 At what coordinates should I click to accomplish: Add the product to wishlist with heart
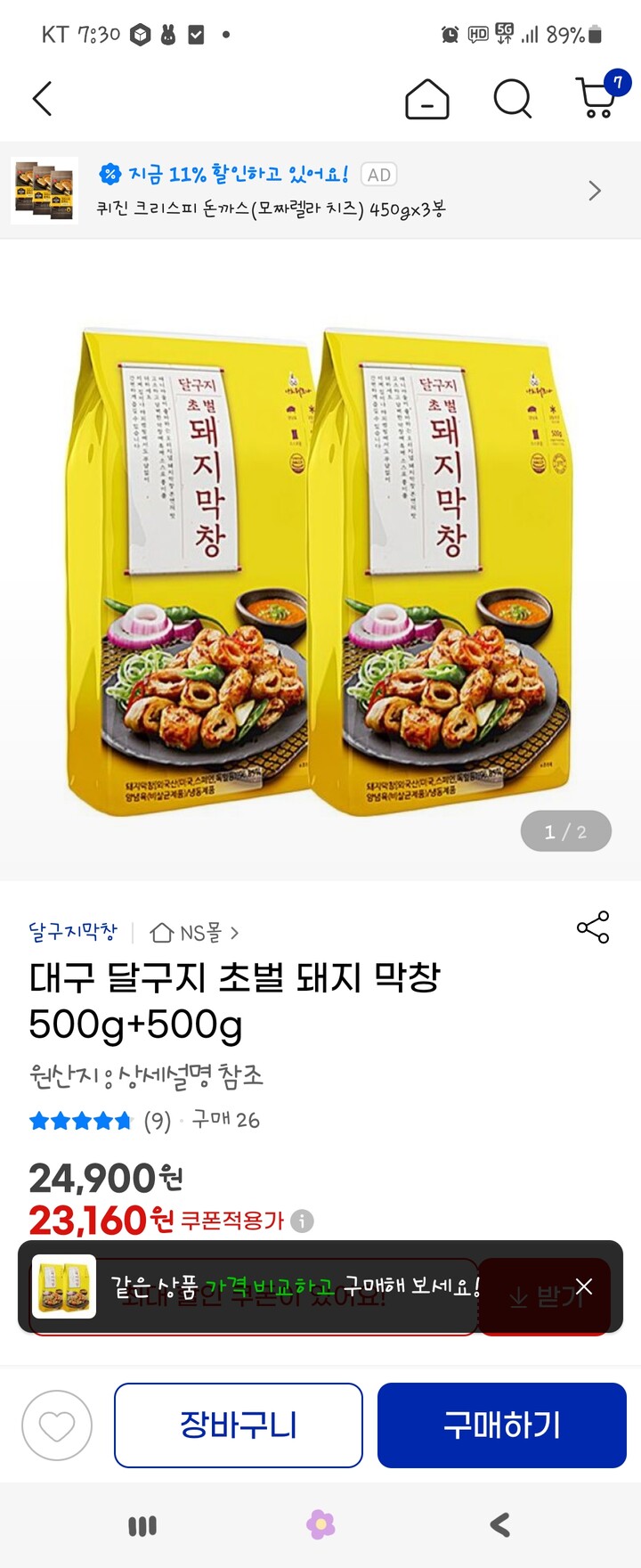[x=57, y=1425]
